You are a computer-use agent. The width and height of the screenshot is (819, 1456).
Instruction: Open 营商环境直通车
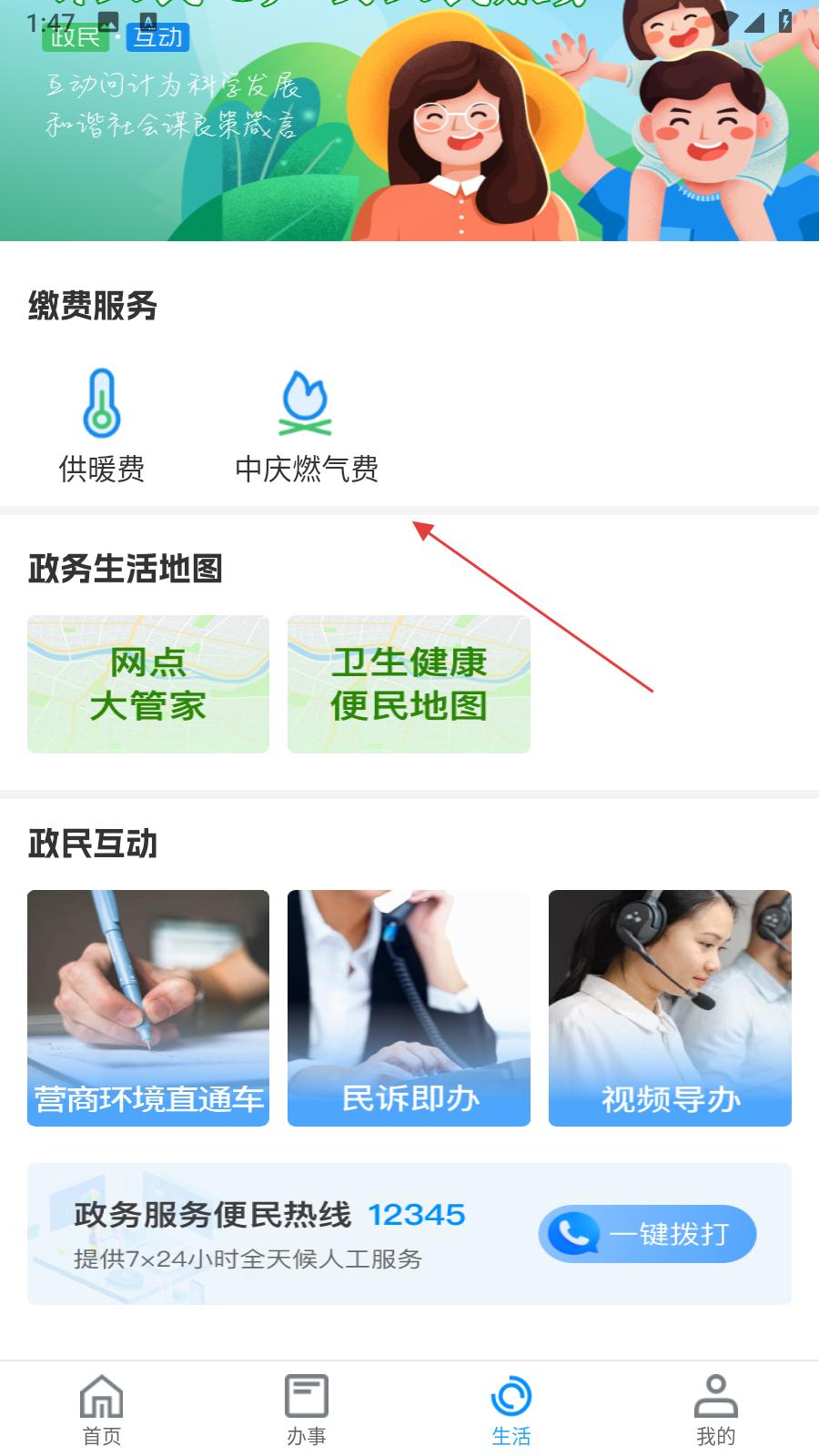point(148,1008)
